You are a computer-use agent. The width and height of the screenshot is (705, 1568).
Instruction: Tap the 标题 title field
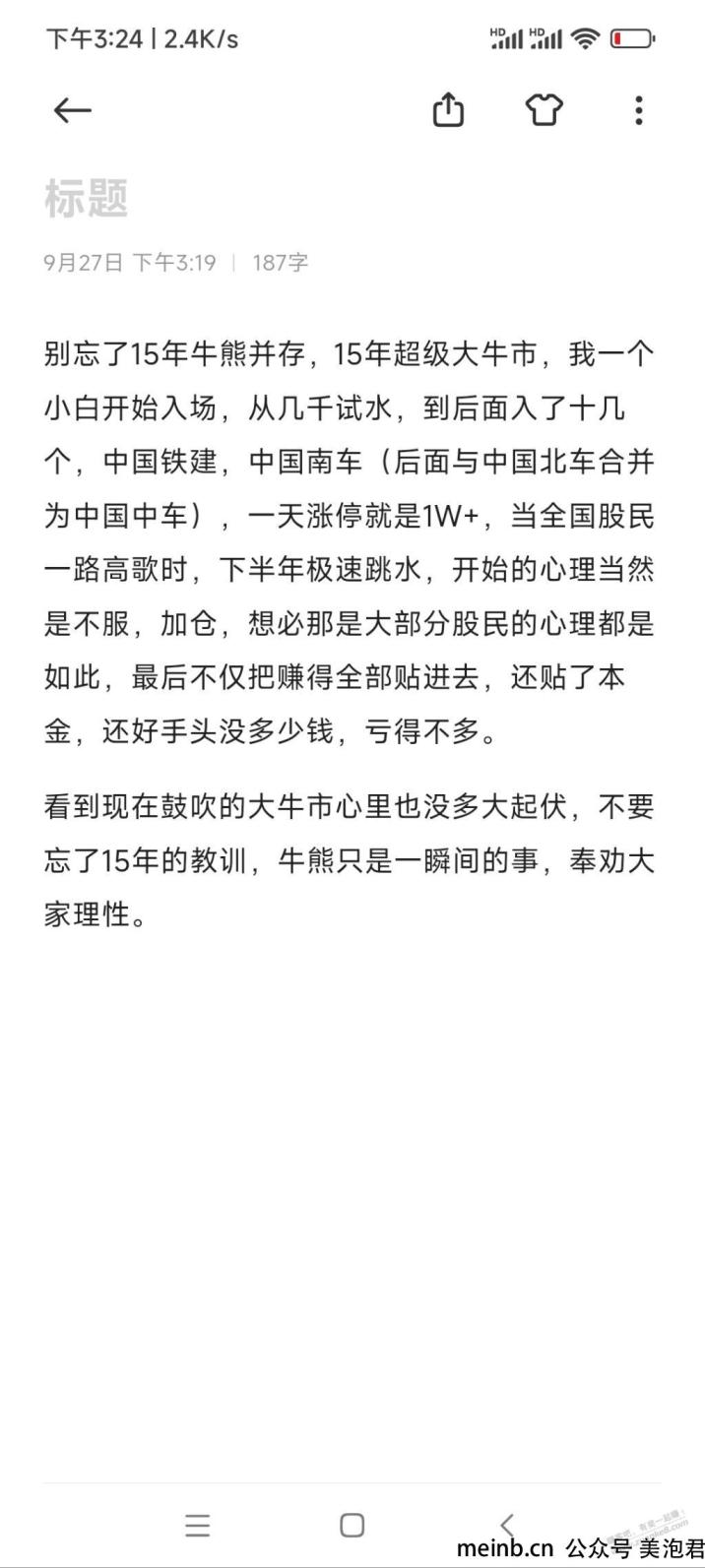(x=87, y=199)
